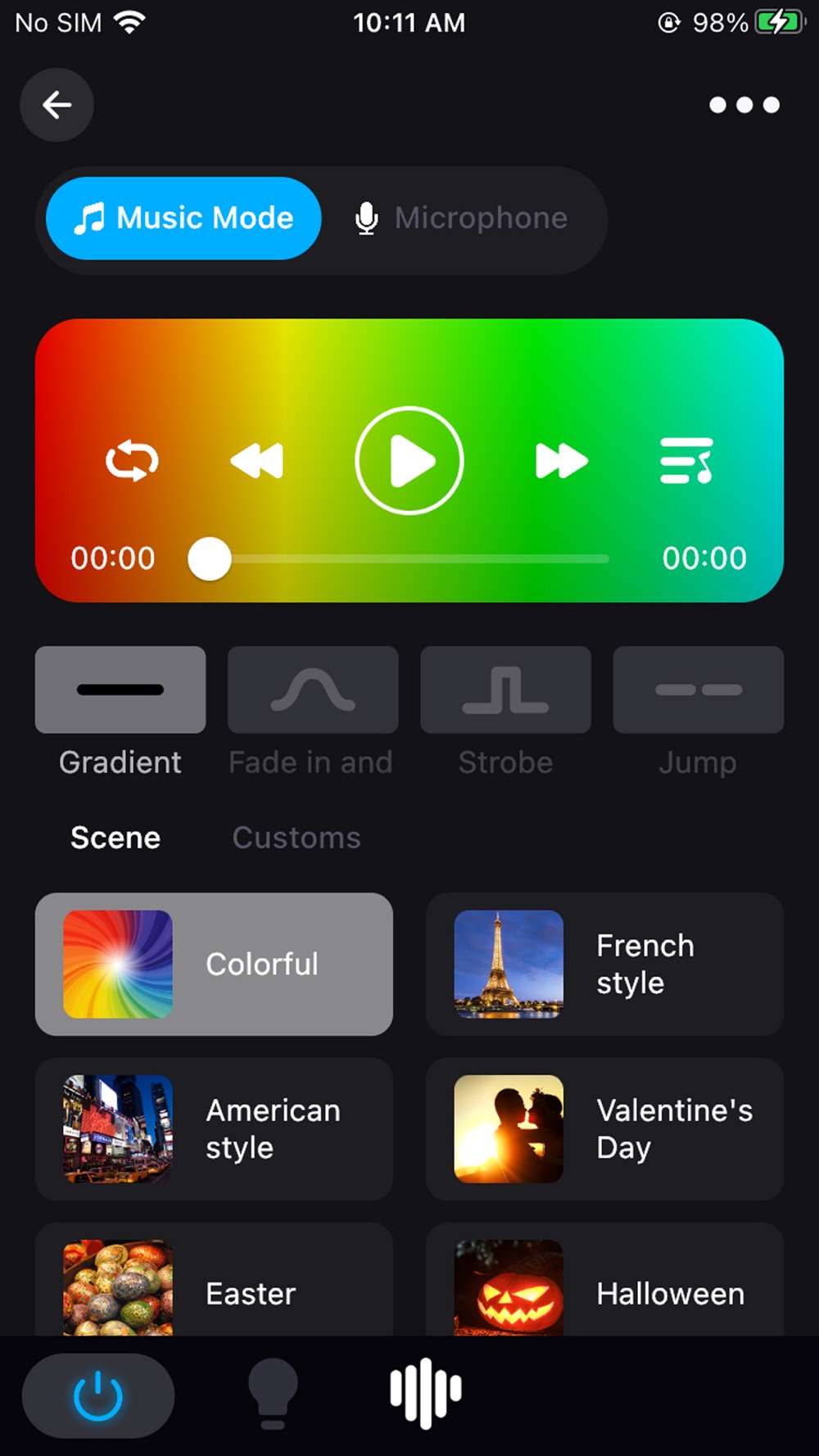The width and height of the screenshot is (819, 1456).
Task: Go back using the arrow button
Action: coord(57,105)
